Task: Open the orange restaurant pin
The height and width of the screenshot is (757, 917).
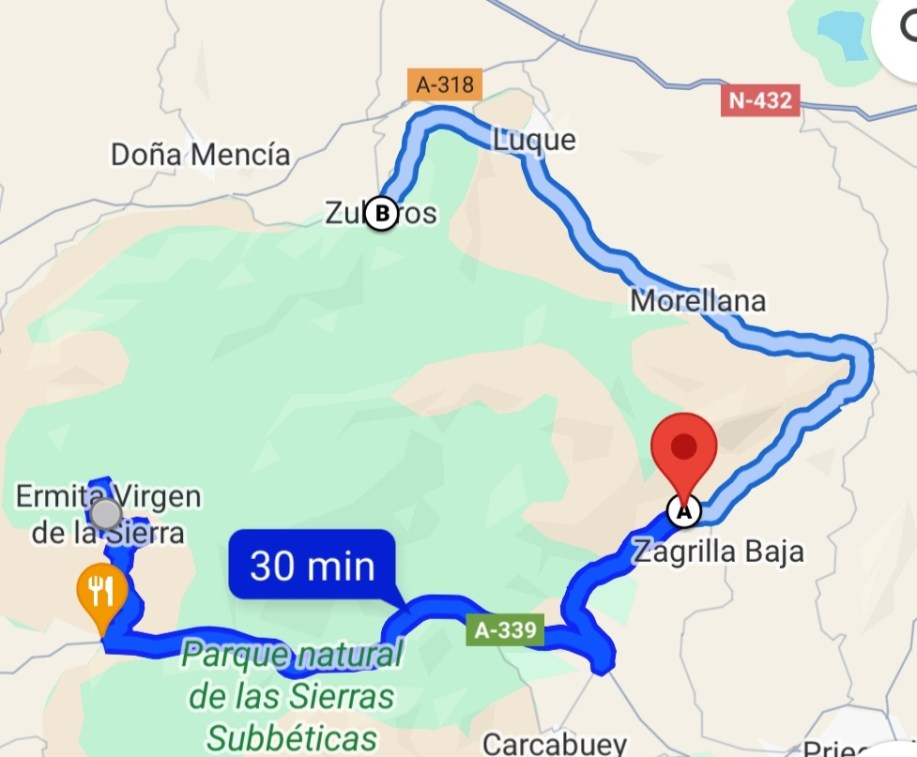Action: pos(101,592)
